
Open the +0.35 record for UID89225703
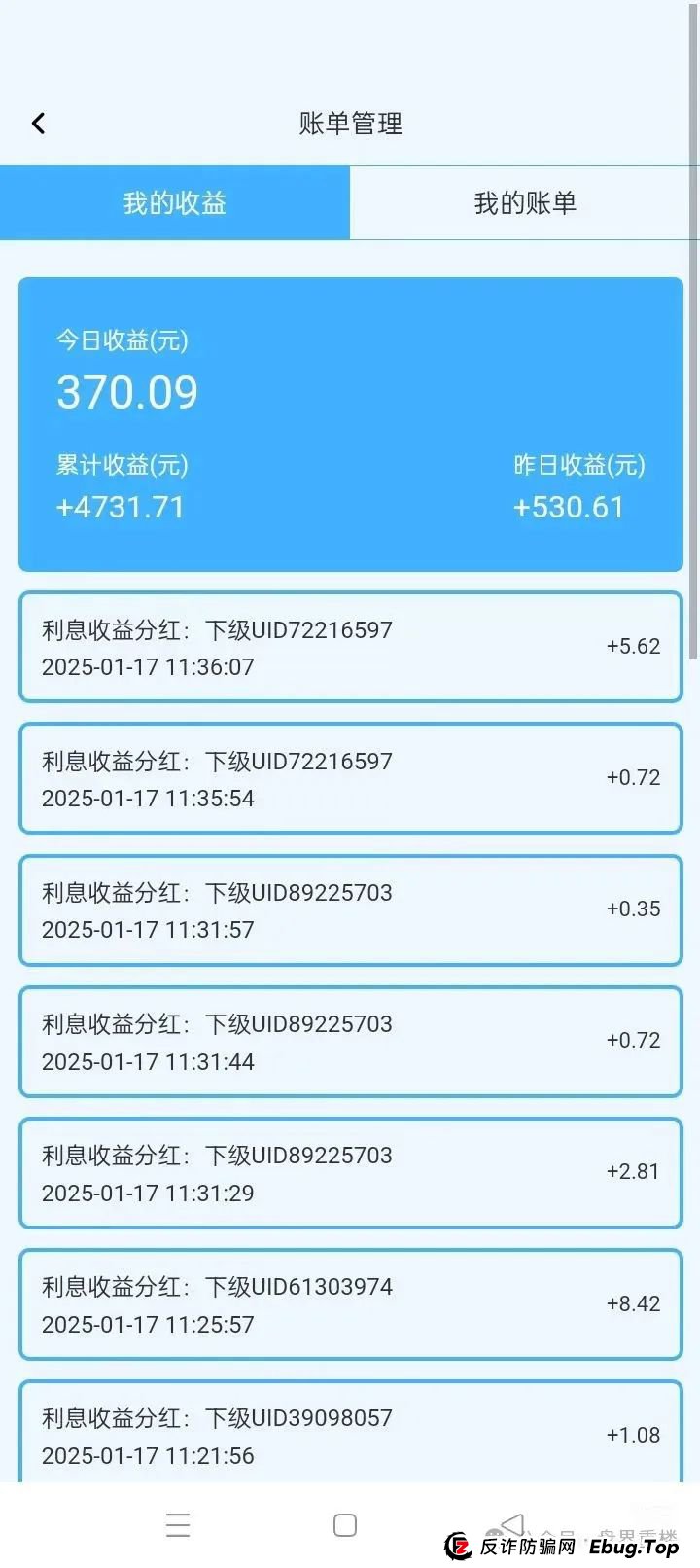(350, 909)
